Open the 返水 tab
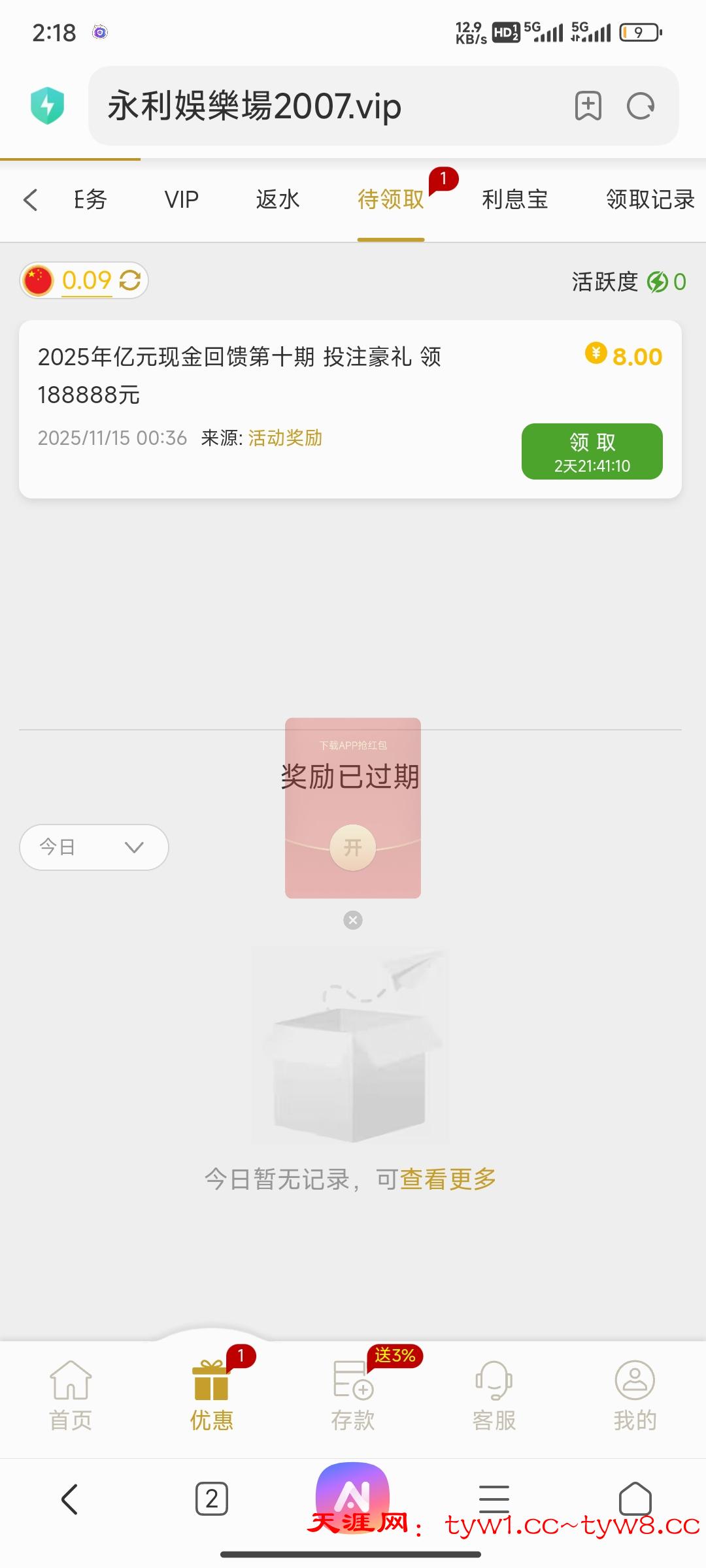Viewport: 706px width, 1568px height. point(278,200)
